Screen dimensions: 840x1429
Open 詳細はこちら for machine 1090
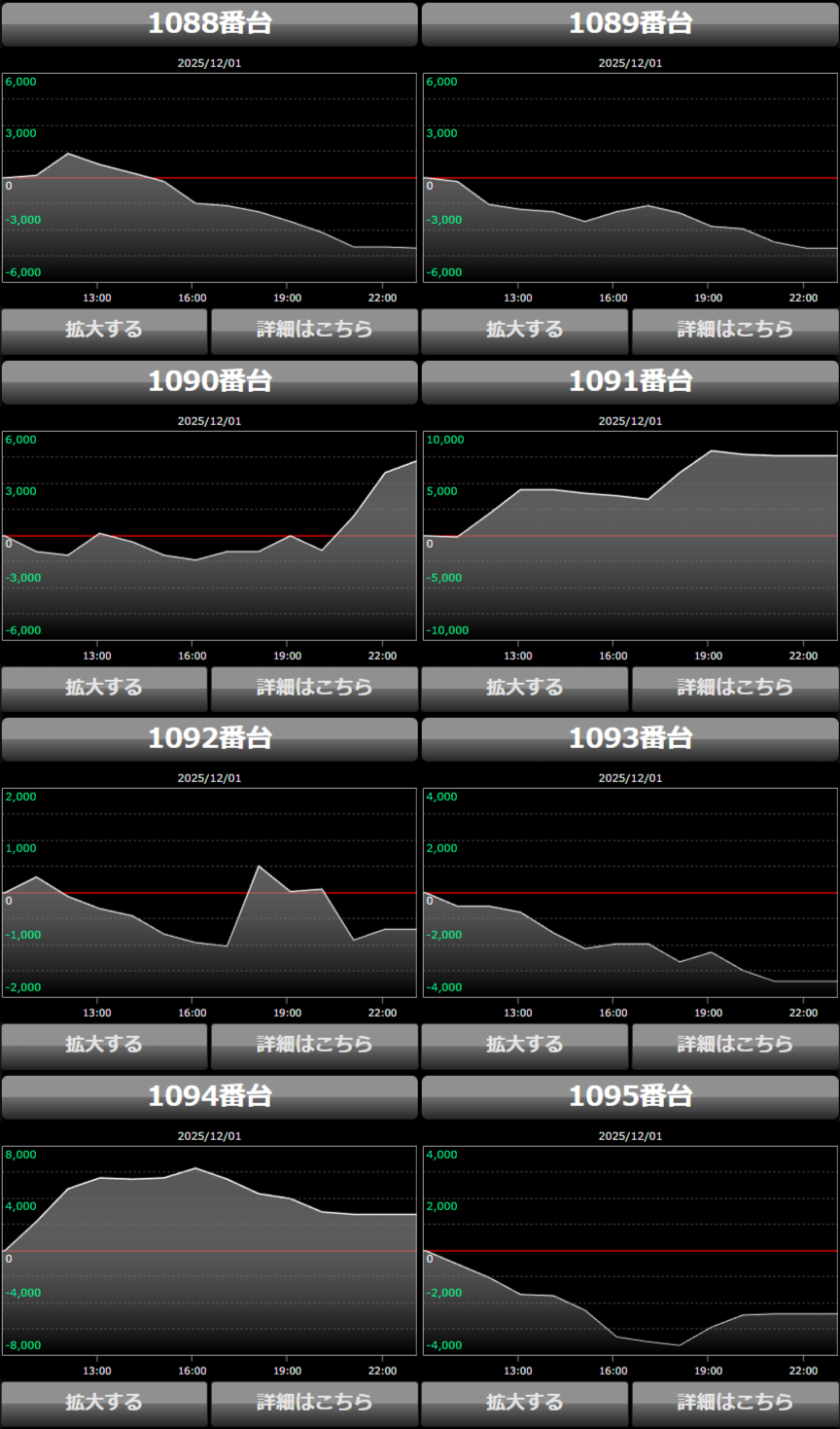(x=314, y=688)
